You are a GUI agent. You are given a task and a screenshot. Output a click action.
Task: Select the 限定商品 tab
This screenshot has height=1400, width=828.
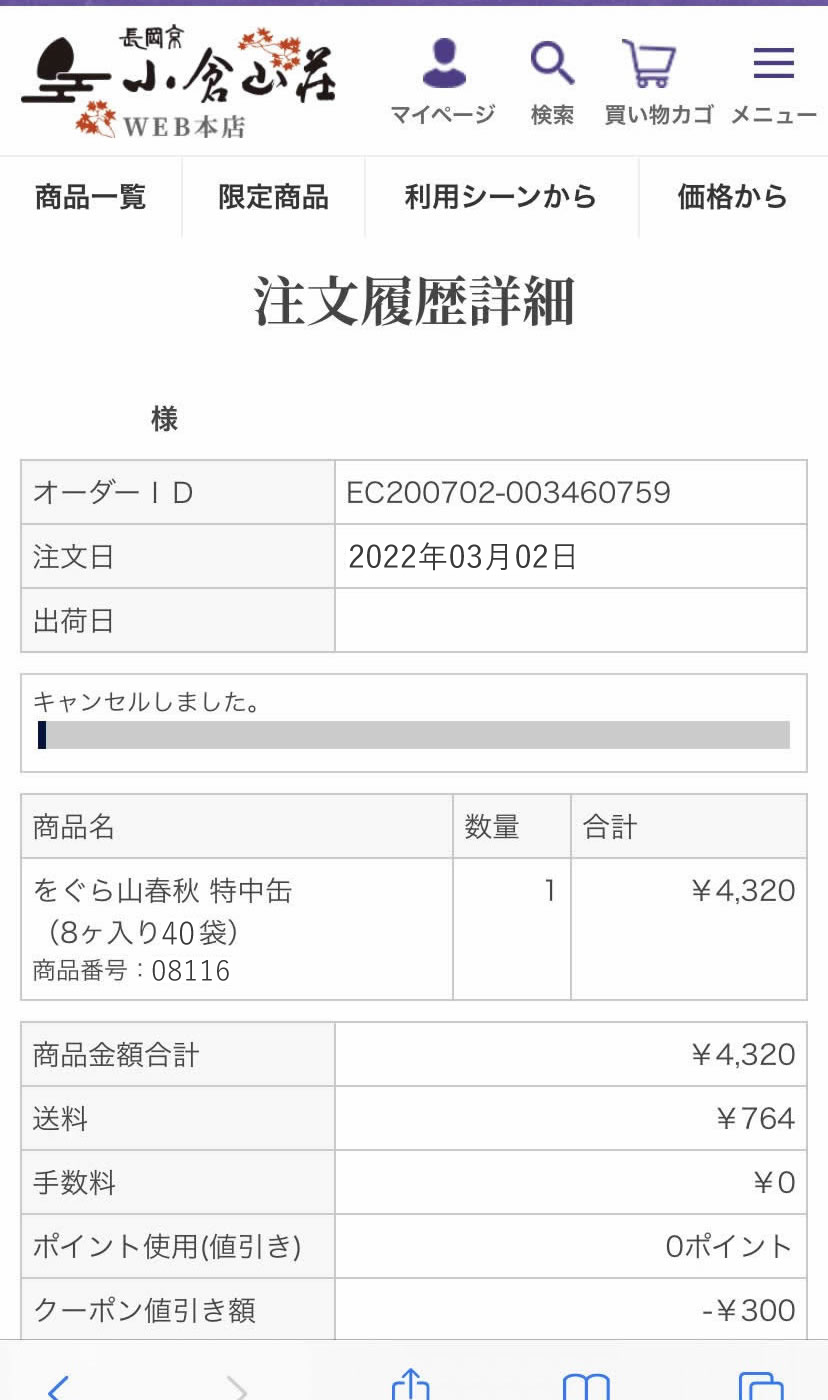click(273, 197)
